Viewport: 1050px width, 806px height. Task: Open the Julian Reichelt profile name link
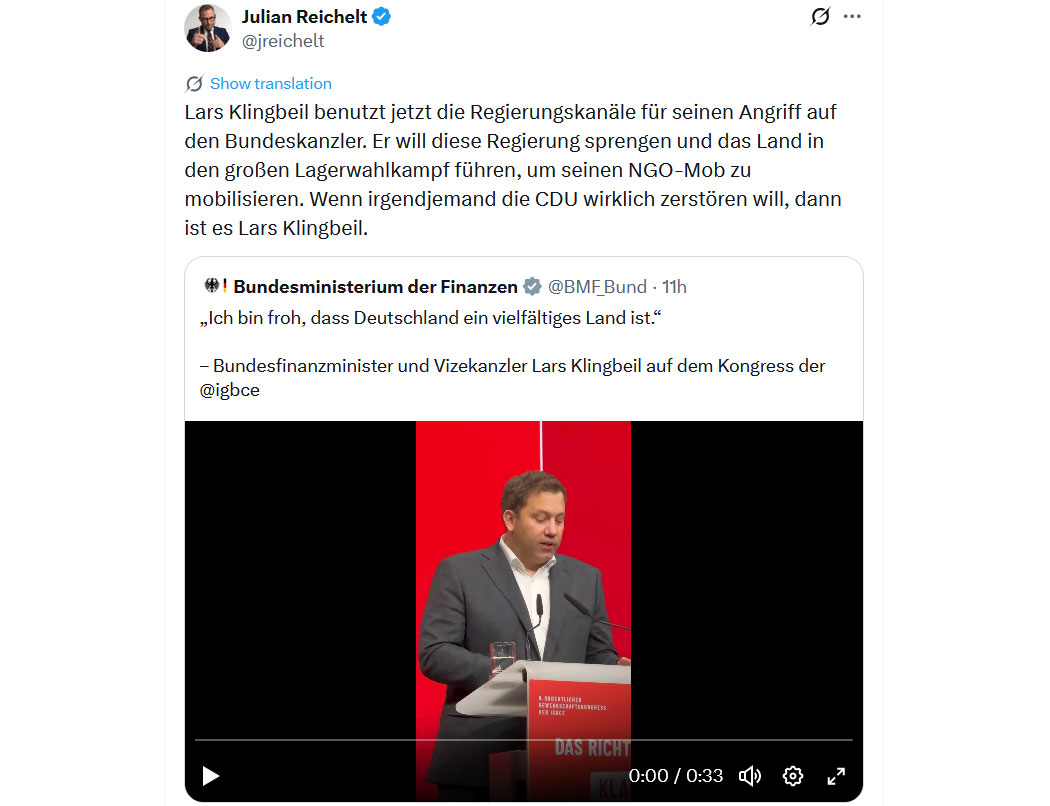point(304,17)
